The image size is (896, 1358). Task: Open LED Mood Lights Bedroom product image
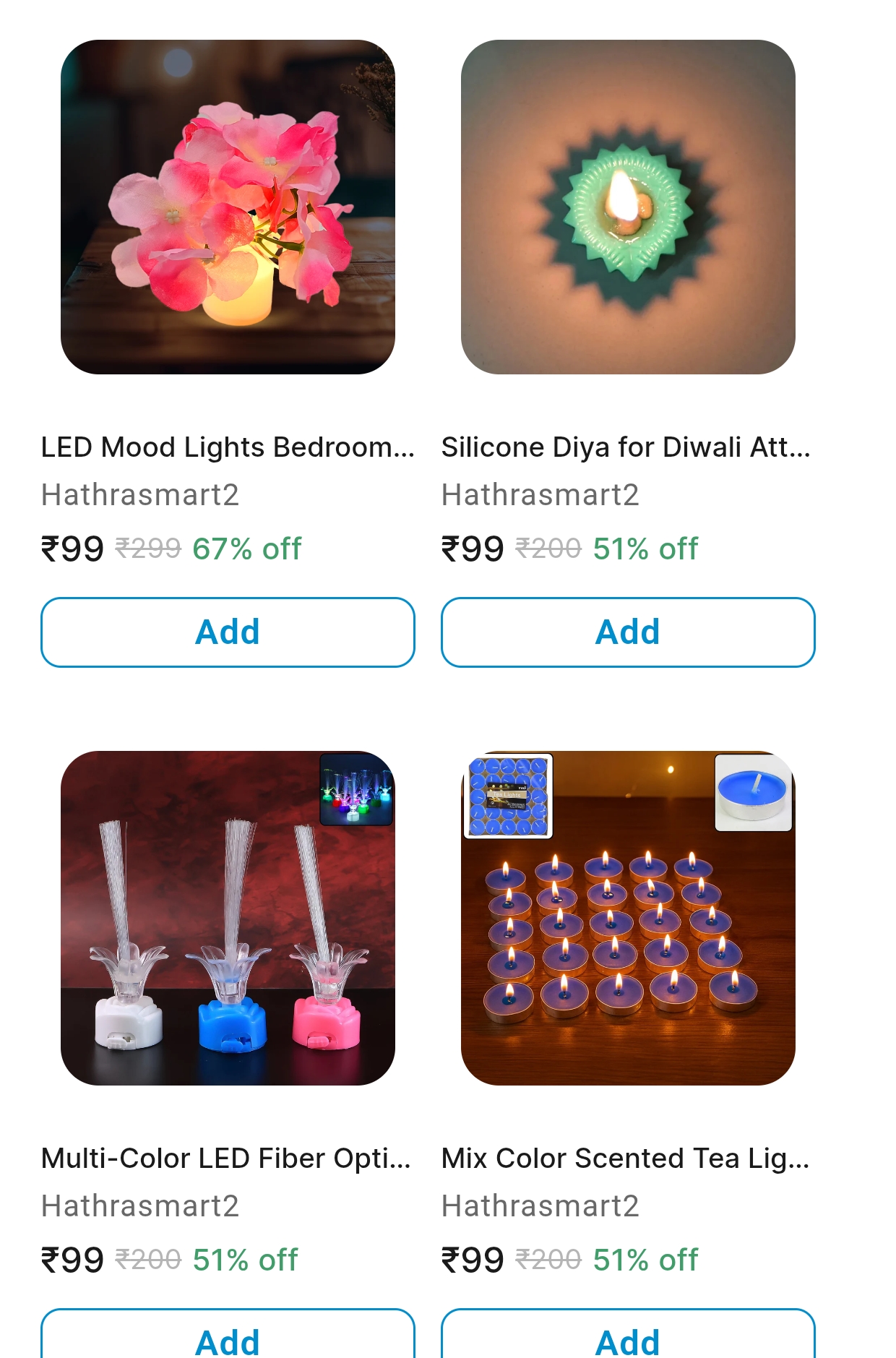[228, 207]
